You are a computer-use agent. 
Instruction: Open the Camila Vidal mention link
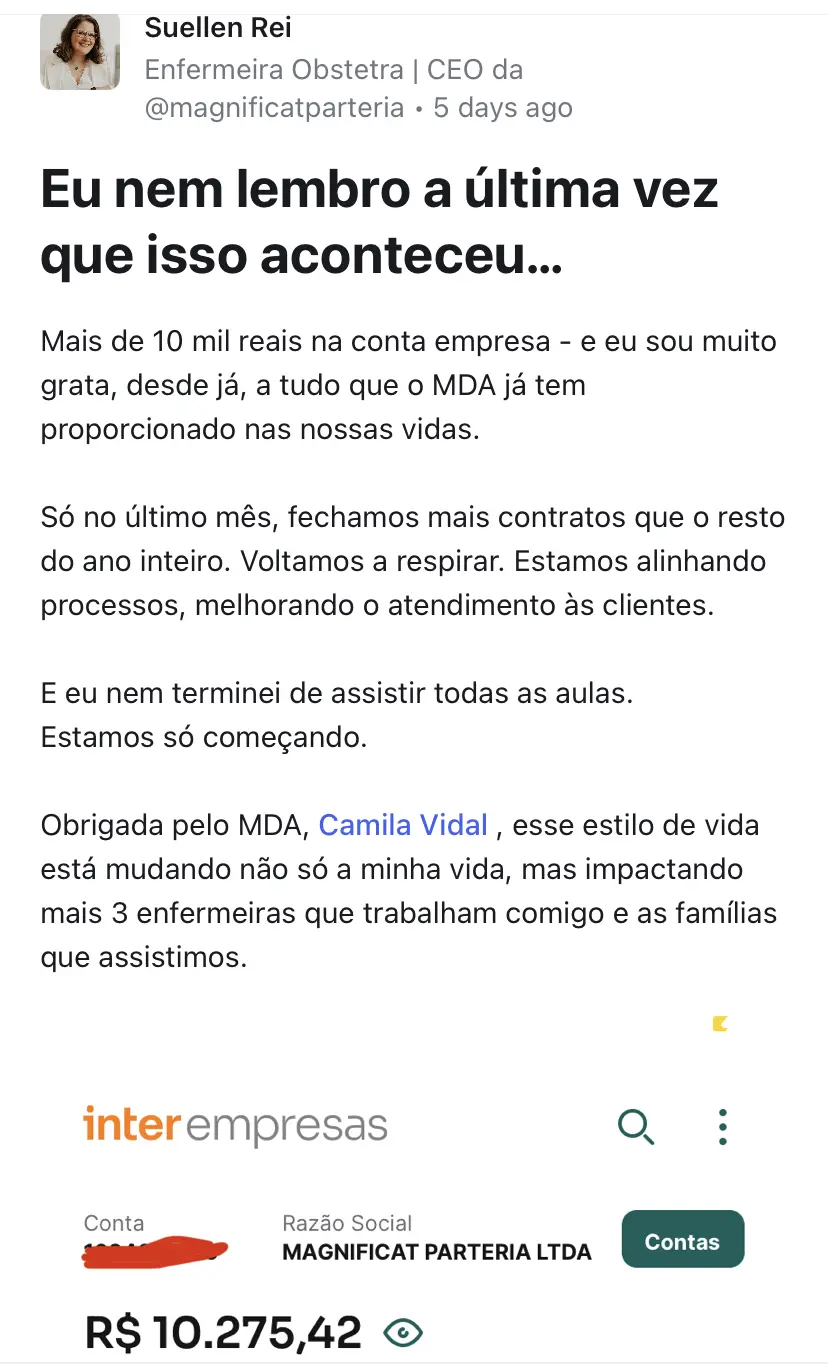click(x=403, y=826)
